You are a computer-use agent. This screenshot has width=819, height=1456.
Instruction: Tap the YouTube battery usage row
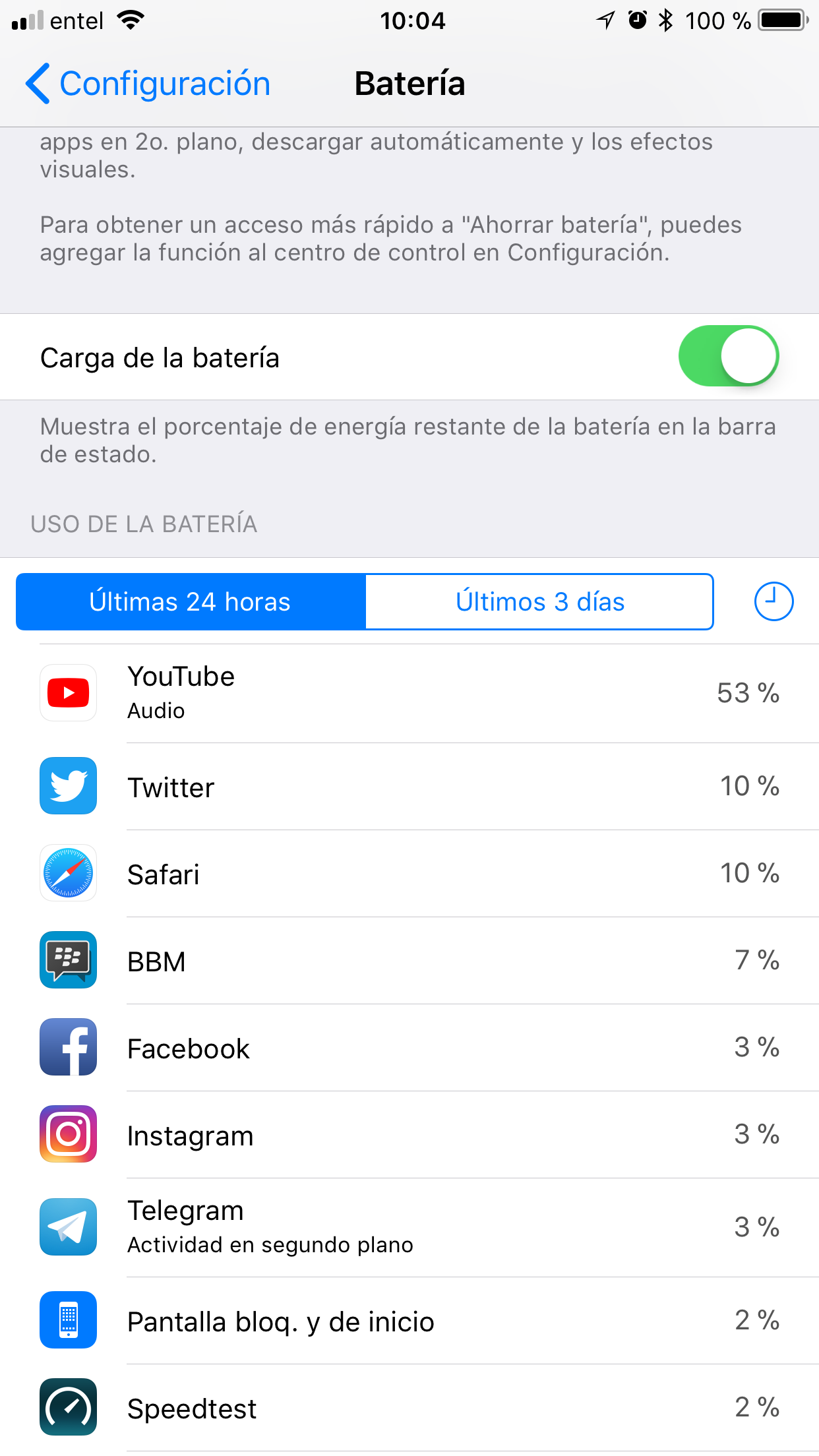click(x=409, y=693)
